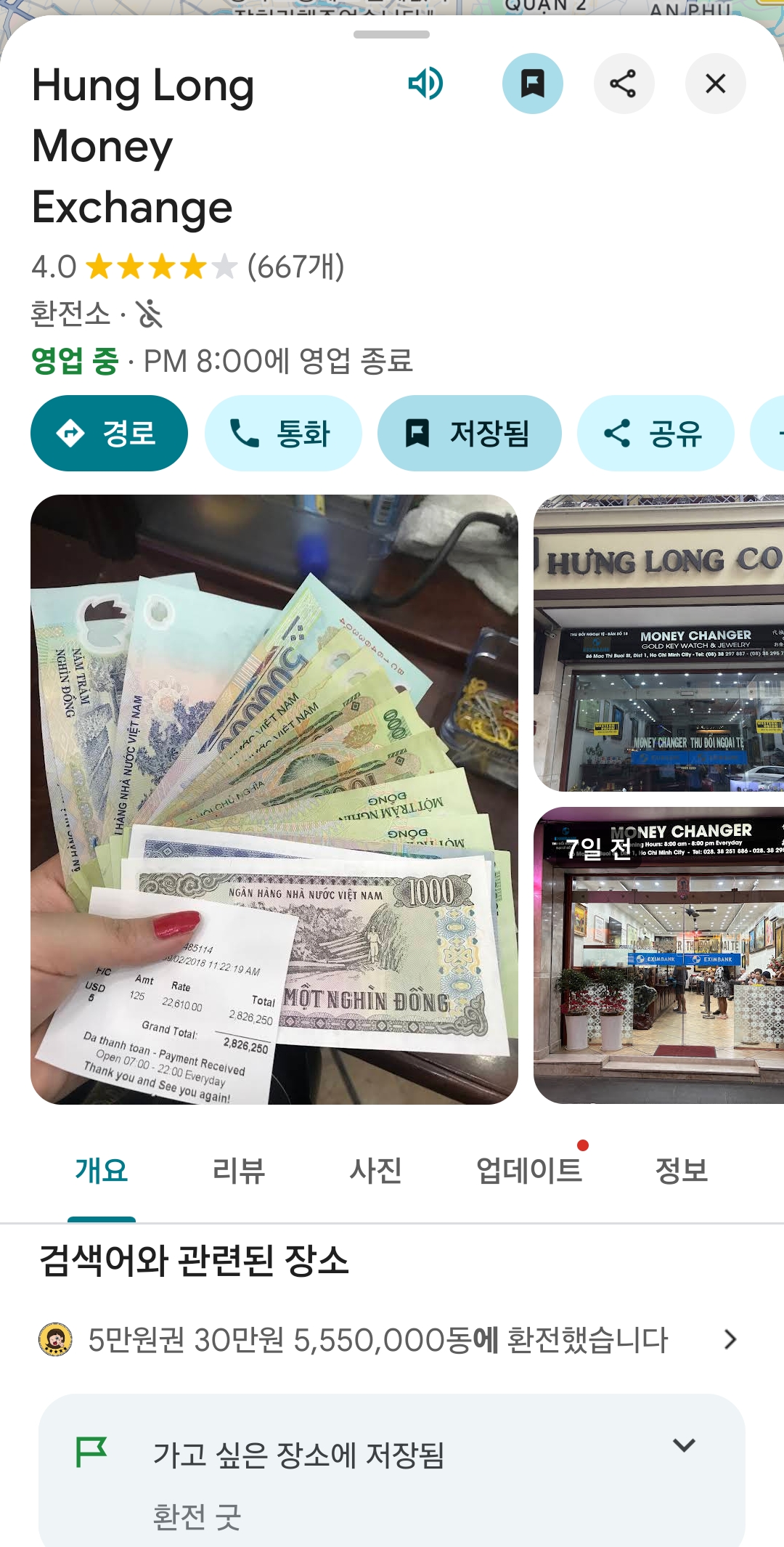
Task: Tap the 저장됨 saved chip
Action: [x=469, y=434]
